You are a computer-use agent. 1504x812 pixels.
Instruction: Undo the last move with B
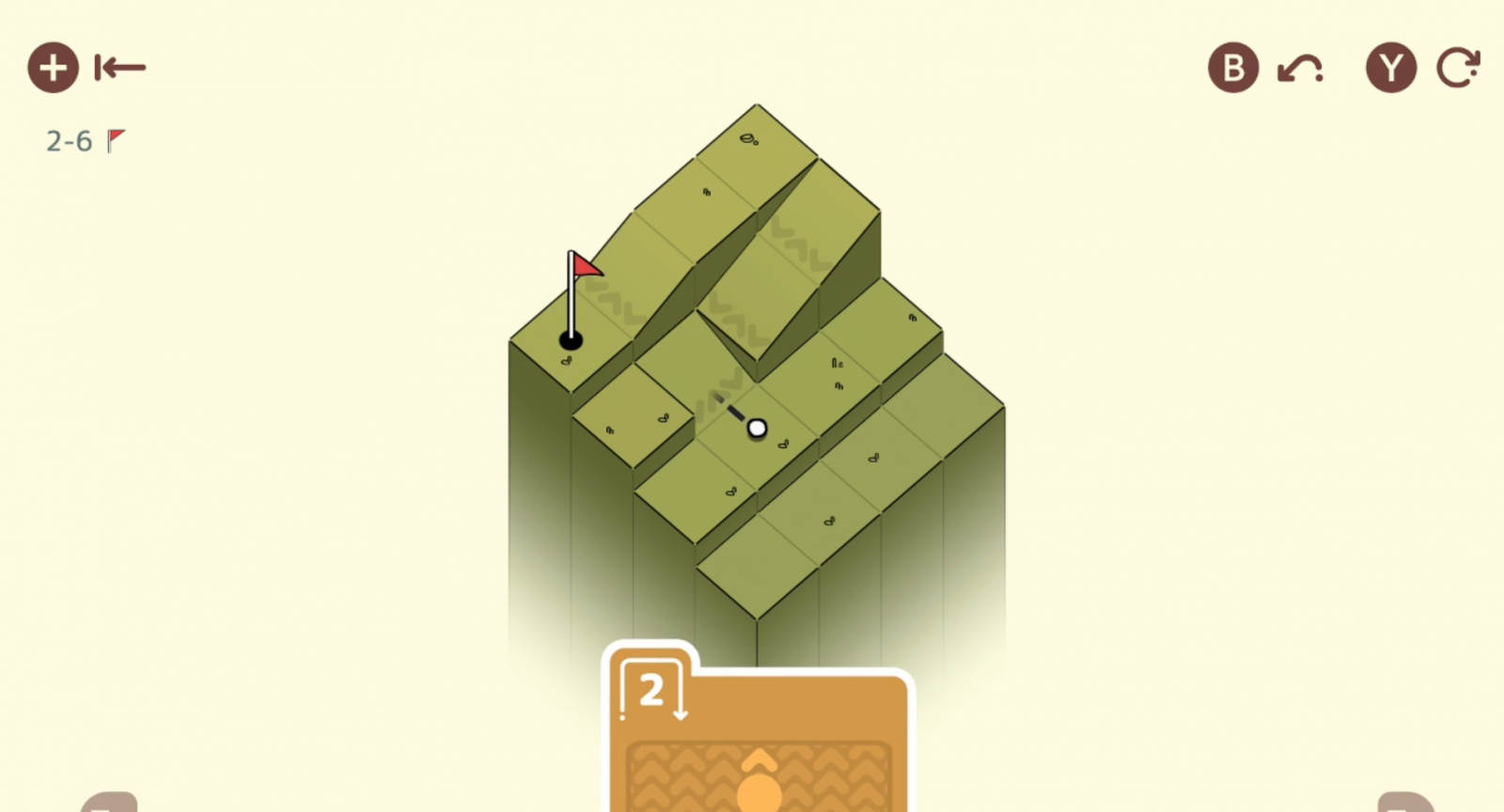point(1232,68)
